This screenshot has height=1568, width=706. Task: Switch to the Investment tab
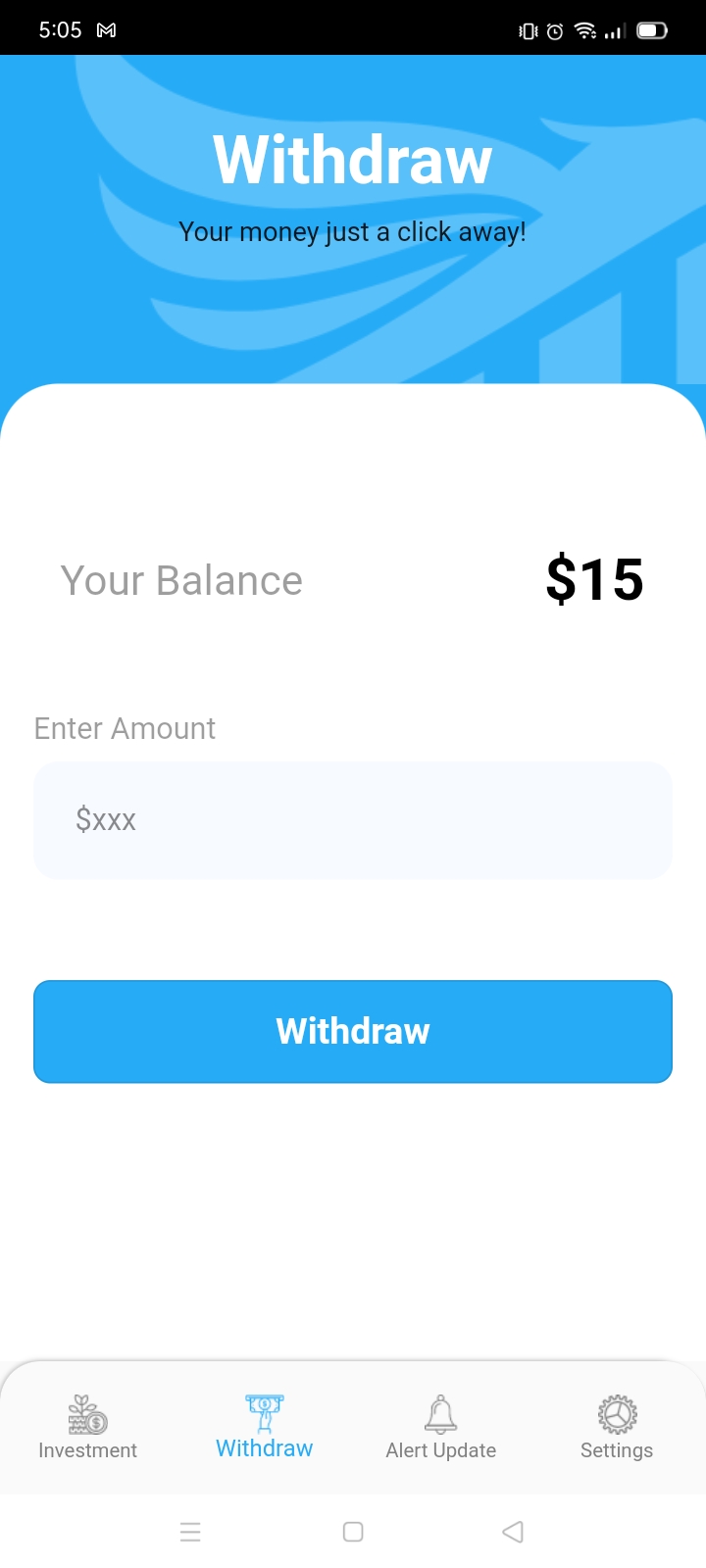[x=88, y=1428]
